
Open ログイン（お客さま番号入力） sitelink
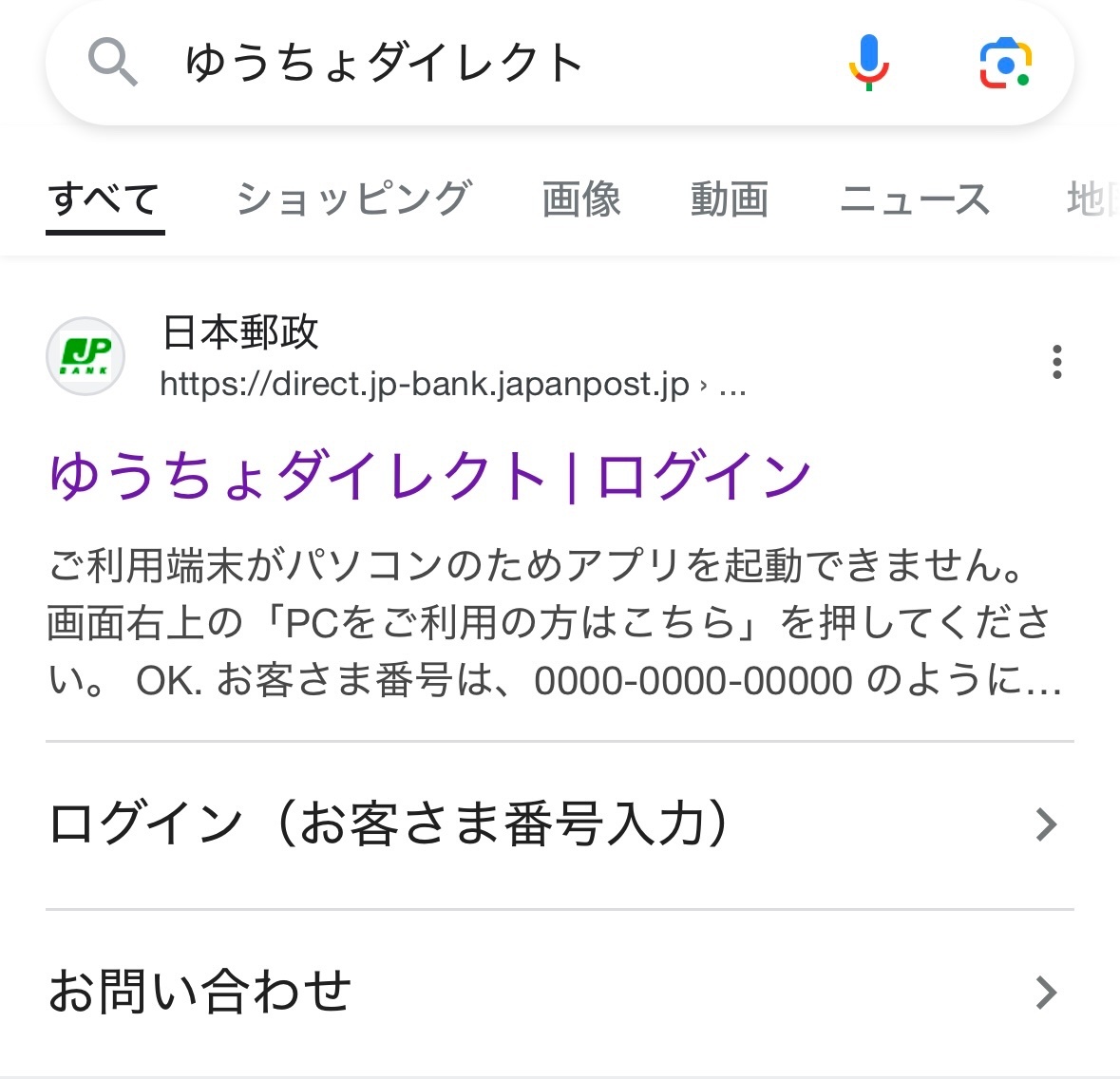click(551, 823)
